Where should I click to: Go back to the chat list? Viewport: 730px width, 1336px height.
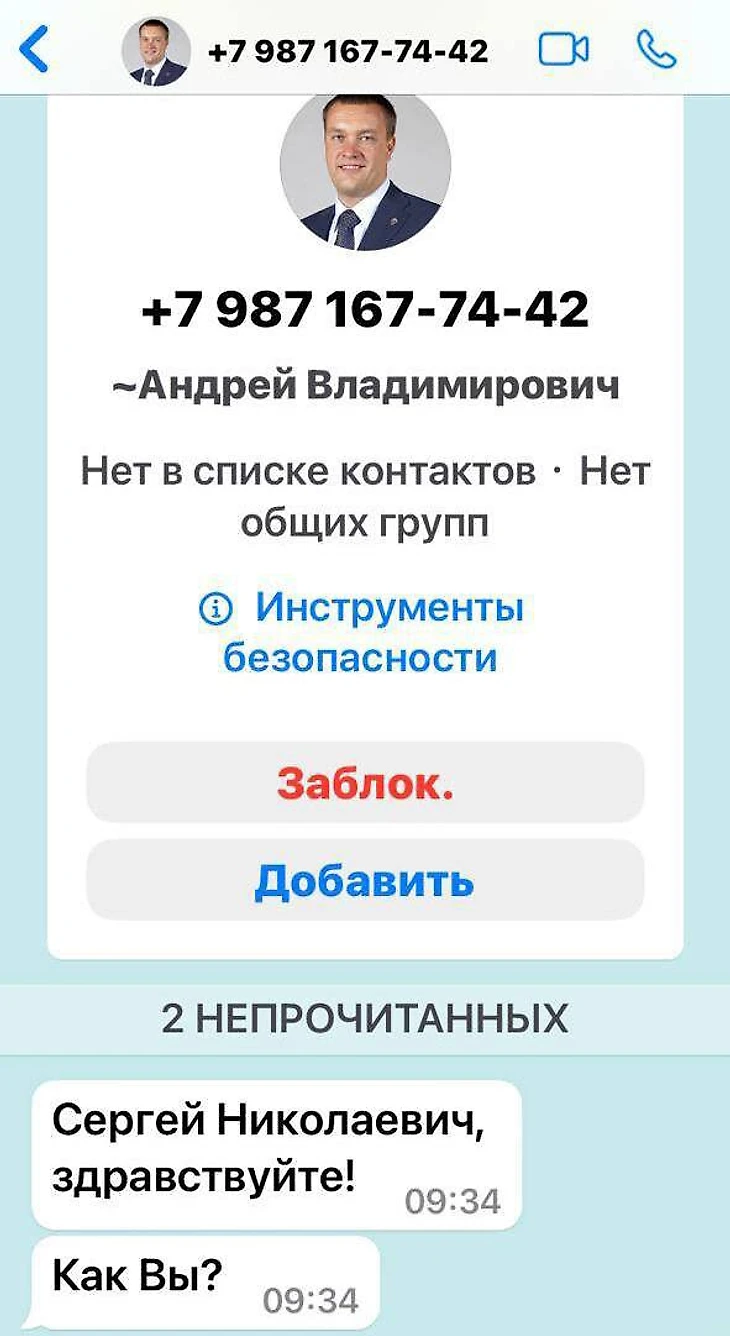click(34, 50)
